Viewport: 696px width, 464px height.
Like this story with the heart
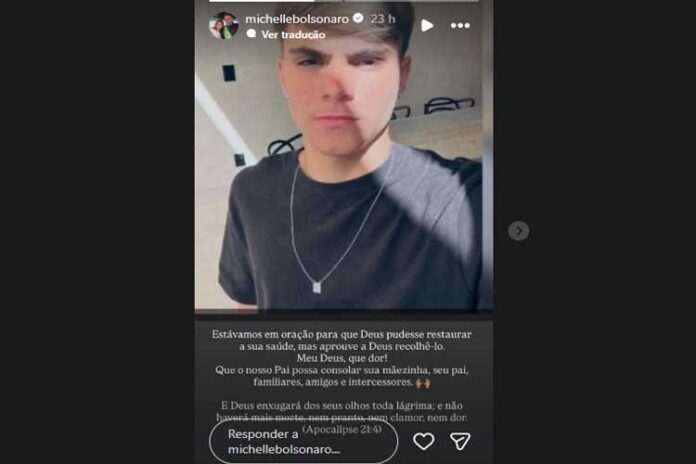[x=424, y=441]
